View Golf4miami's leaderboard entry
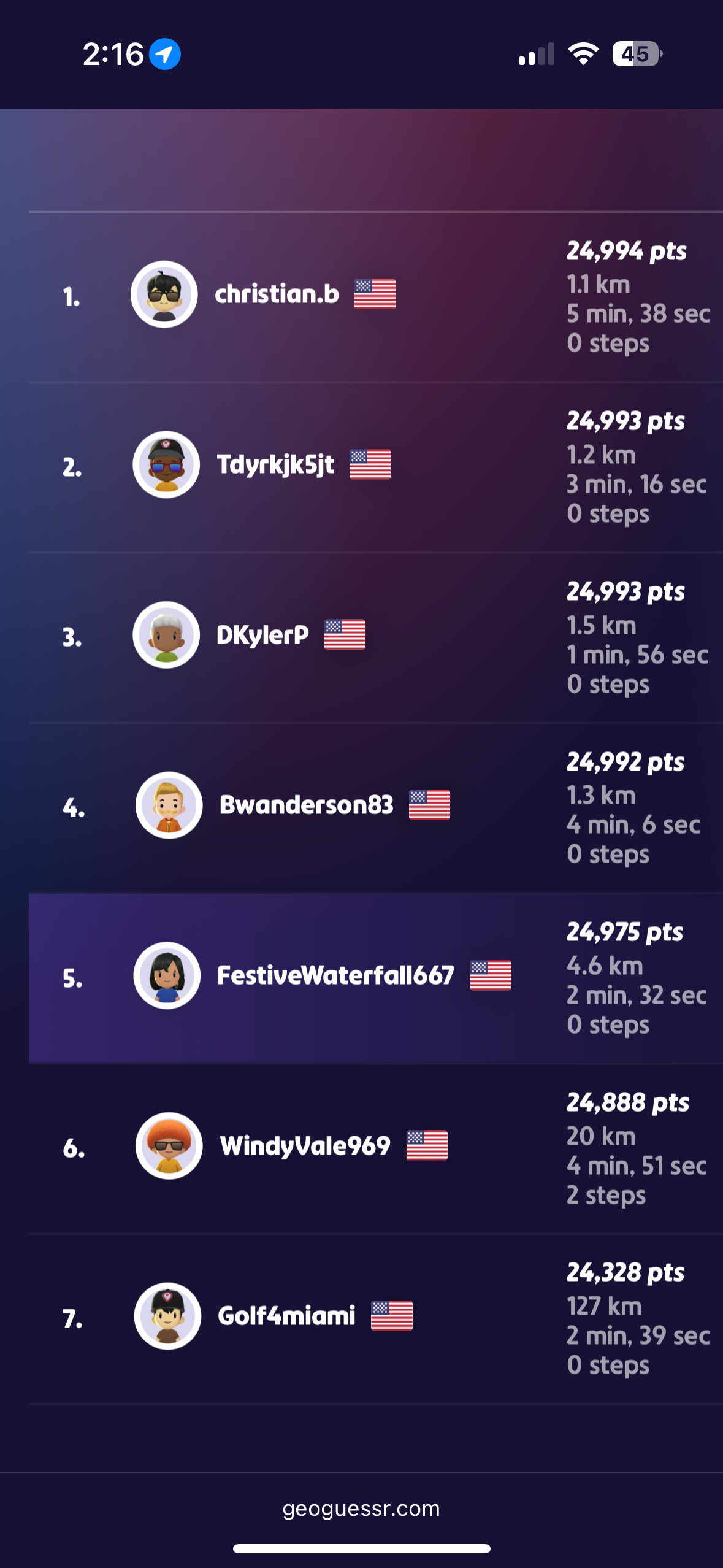723x1568 pixels. [286, 1316]
